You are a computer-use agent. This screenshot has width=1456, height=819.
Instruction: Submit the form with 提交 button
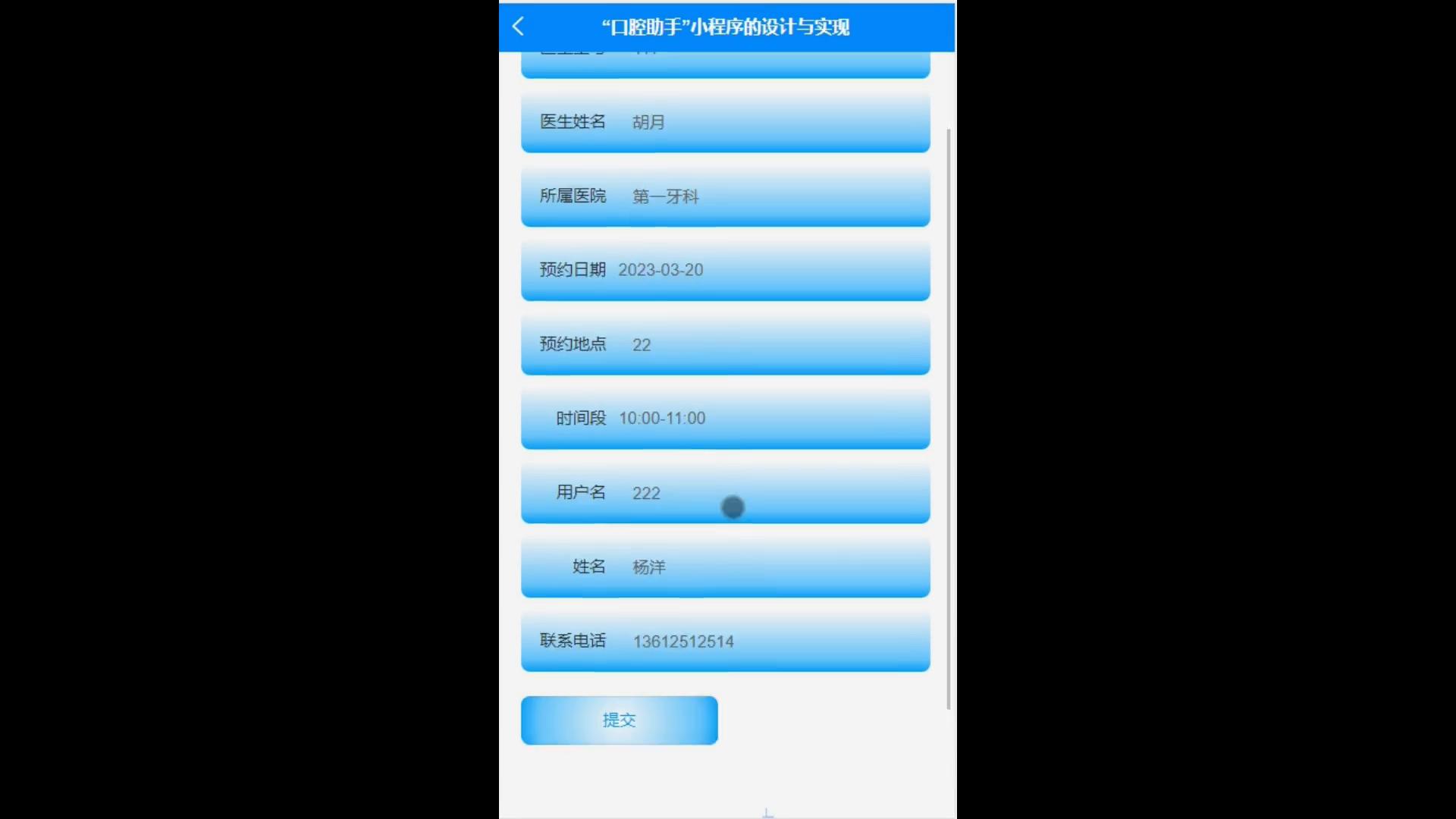619,720
